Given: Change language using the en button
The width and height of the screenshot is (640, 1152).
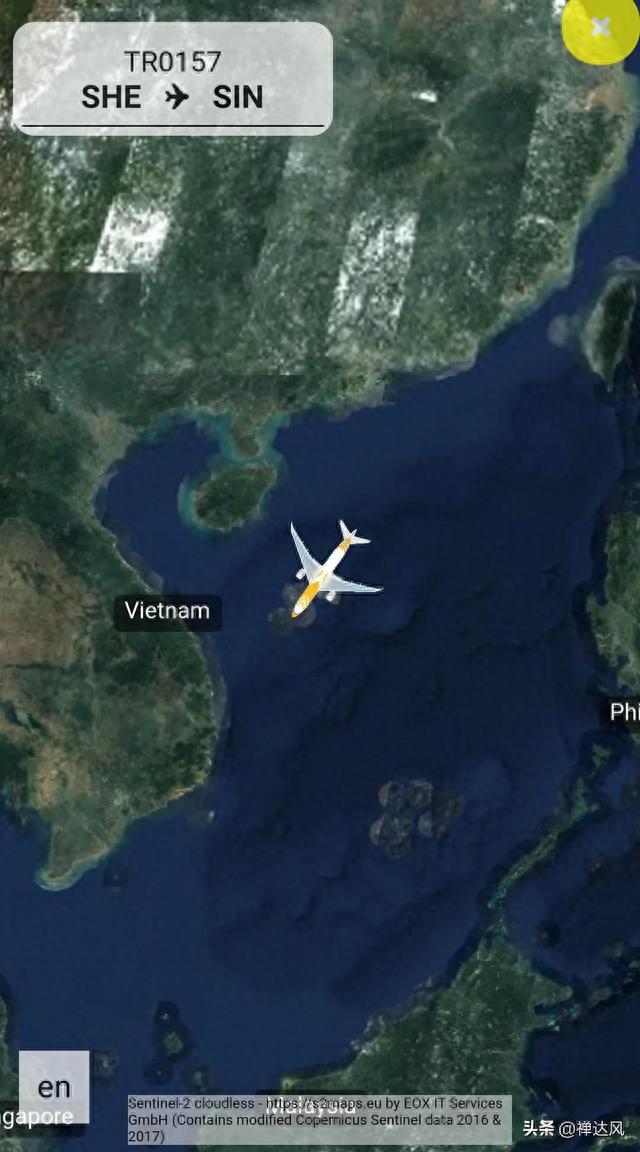Looking at the screenshot, I should pos(54,1087).
